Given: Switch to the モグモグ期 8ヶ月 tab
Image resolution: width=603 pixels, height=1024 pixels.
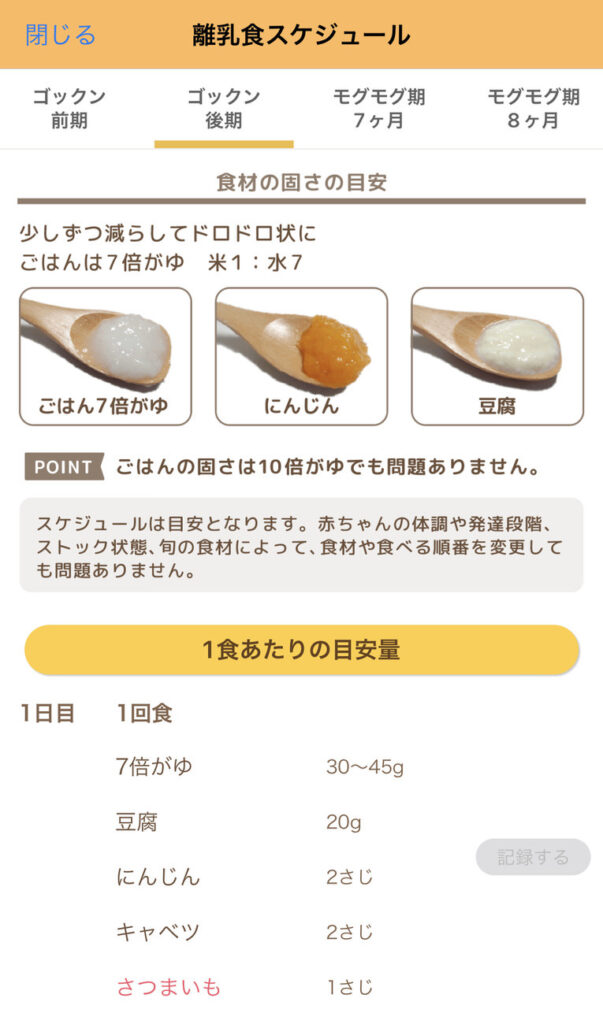Looking at the screenshot, I should [x=532, y=109].
